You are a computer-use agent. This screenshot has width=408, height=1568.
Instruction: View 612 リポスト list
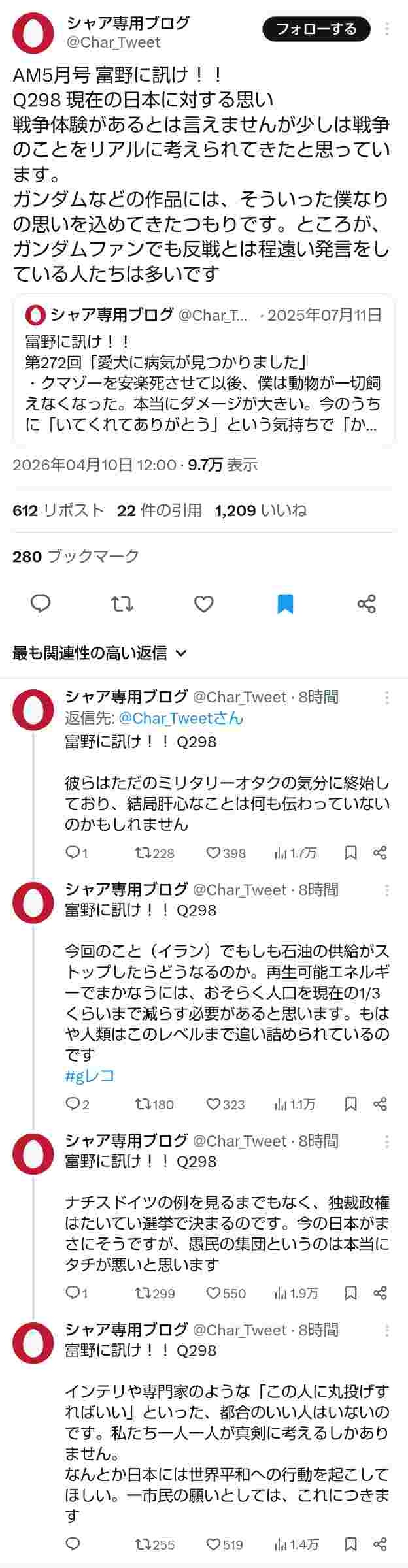coord(58,510)
